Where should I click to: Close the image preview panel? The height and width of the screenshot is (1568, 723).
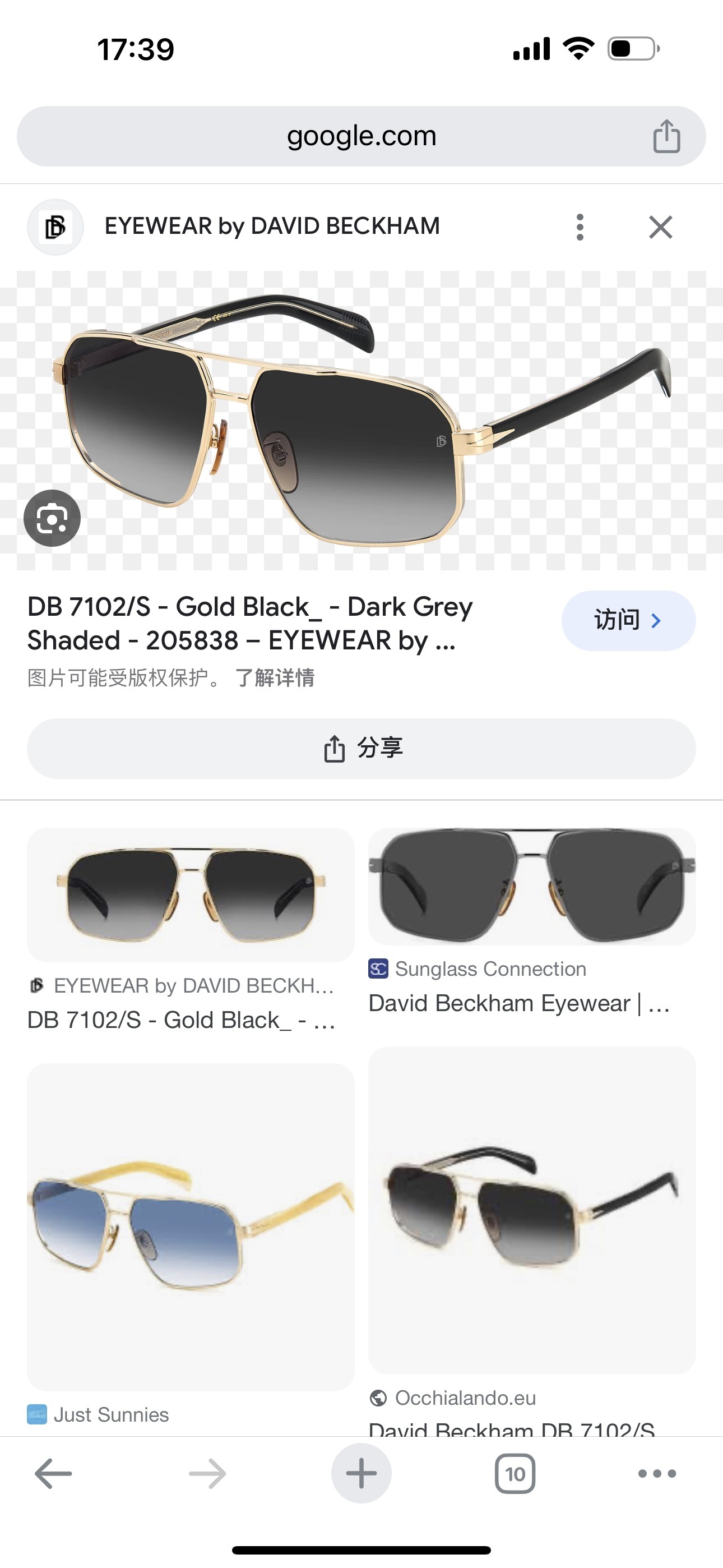click(660, 227)
